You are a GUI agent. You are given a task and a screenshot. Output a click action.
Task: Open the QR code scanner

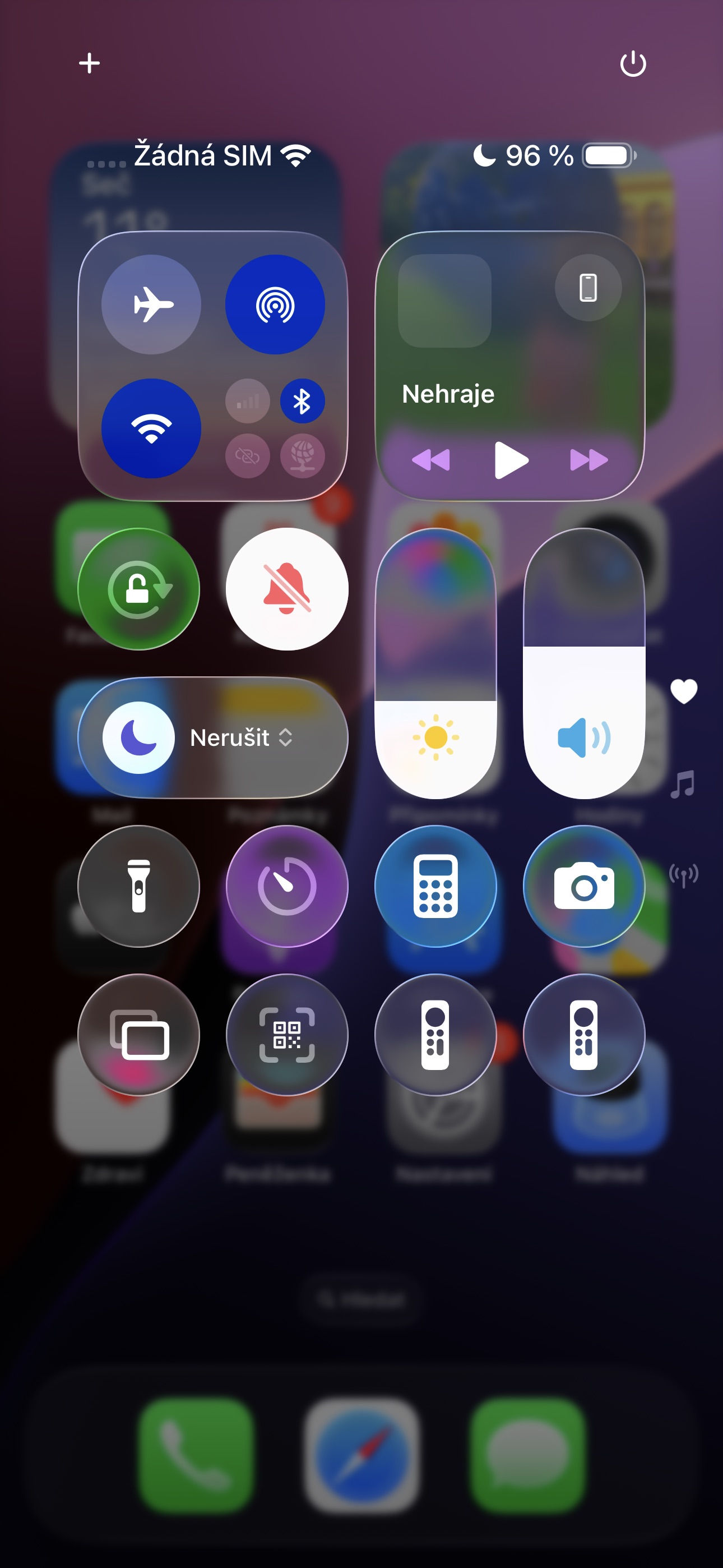tap(288, 1035)
